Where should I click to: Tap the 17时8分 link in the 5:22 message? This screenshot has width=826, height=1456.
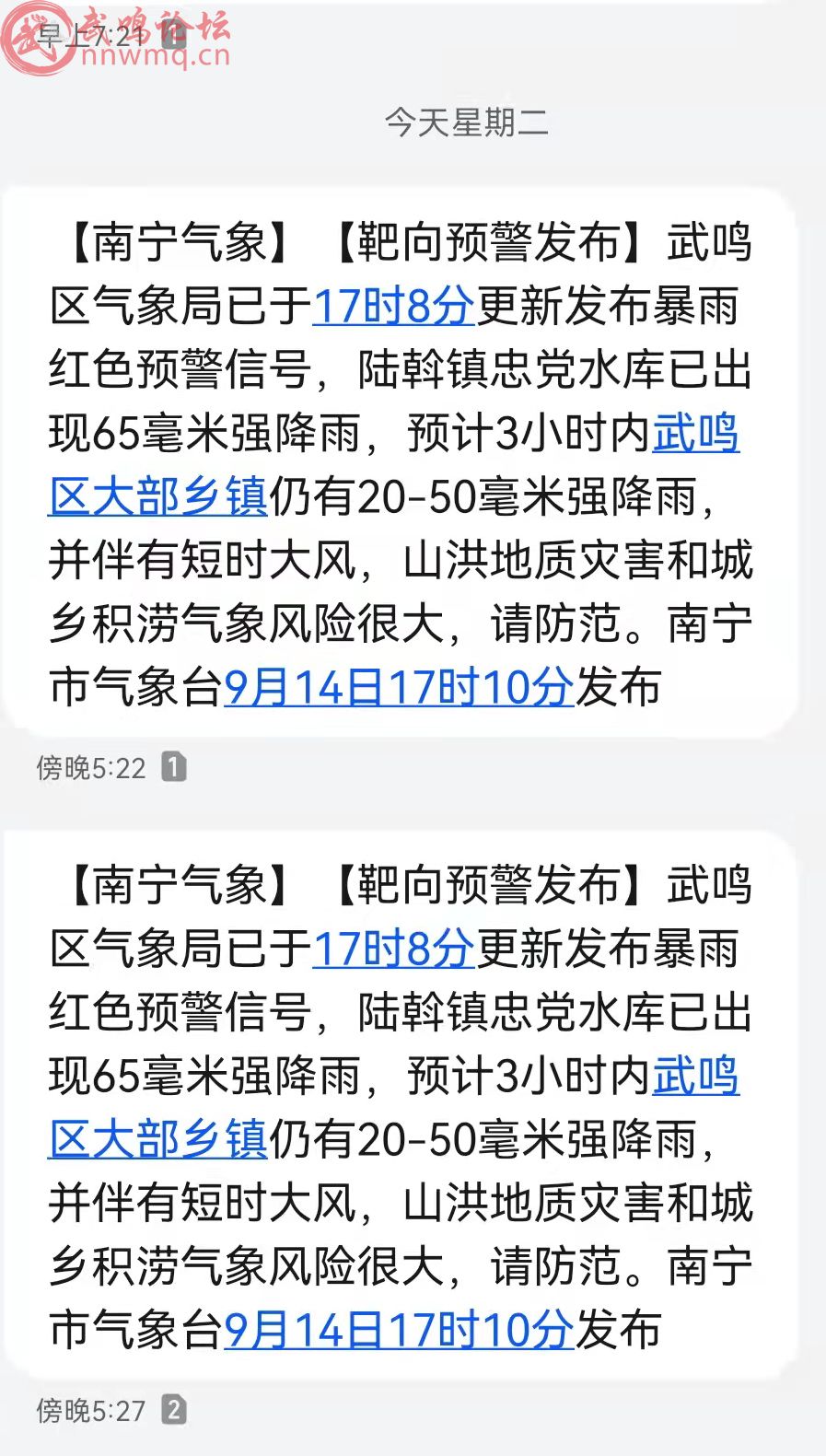point(393,307)
